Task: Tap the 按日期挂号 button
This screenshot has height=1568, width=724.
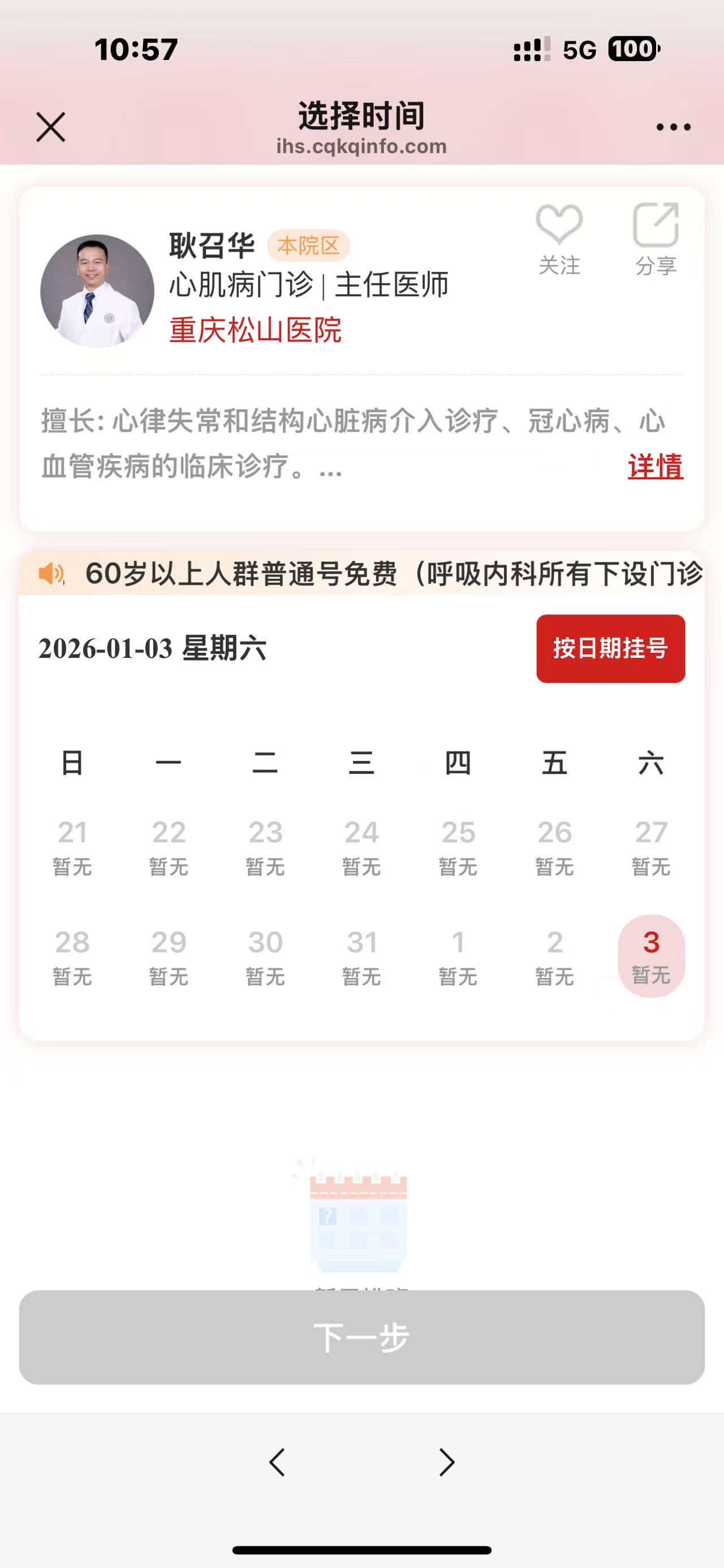Action: coord(610,648)
